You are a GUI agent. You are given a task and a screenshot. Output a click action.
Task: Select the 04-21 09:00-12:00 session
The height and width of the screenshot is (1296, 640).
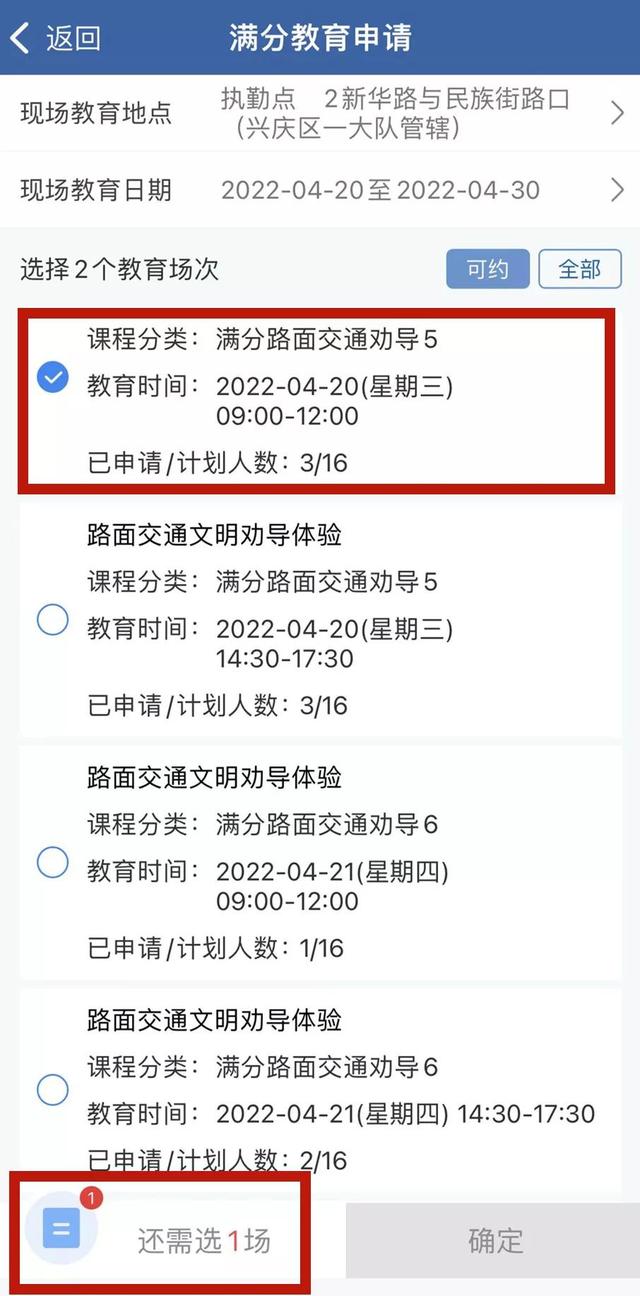[52, 862]
